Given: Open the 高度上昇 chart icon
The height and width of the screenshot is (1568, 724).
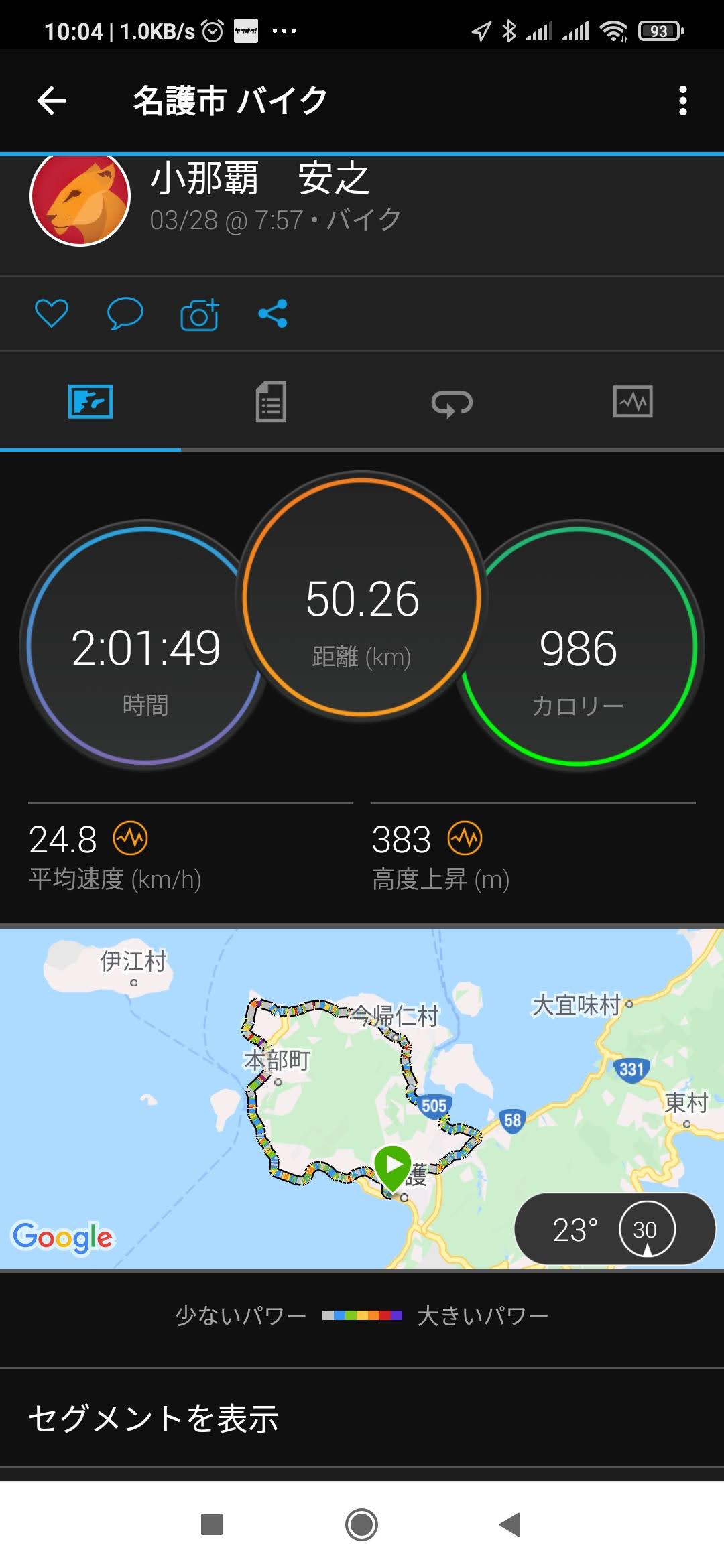Looking at the screenshot, I should 465,838.
